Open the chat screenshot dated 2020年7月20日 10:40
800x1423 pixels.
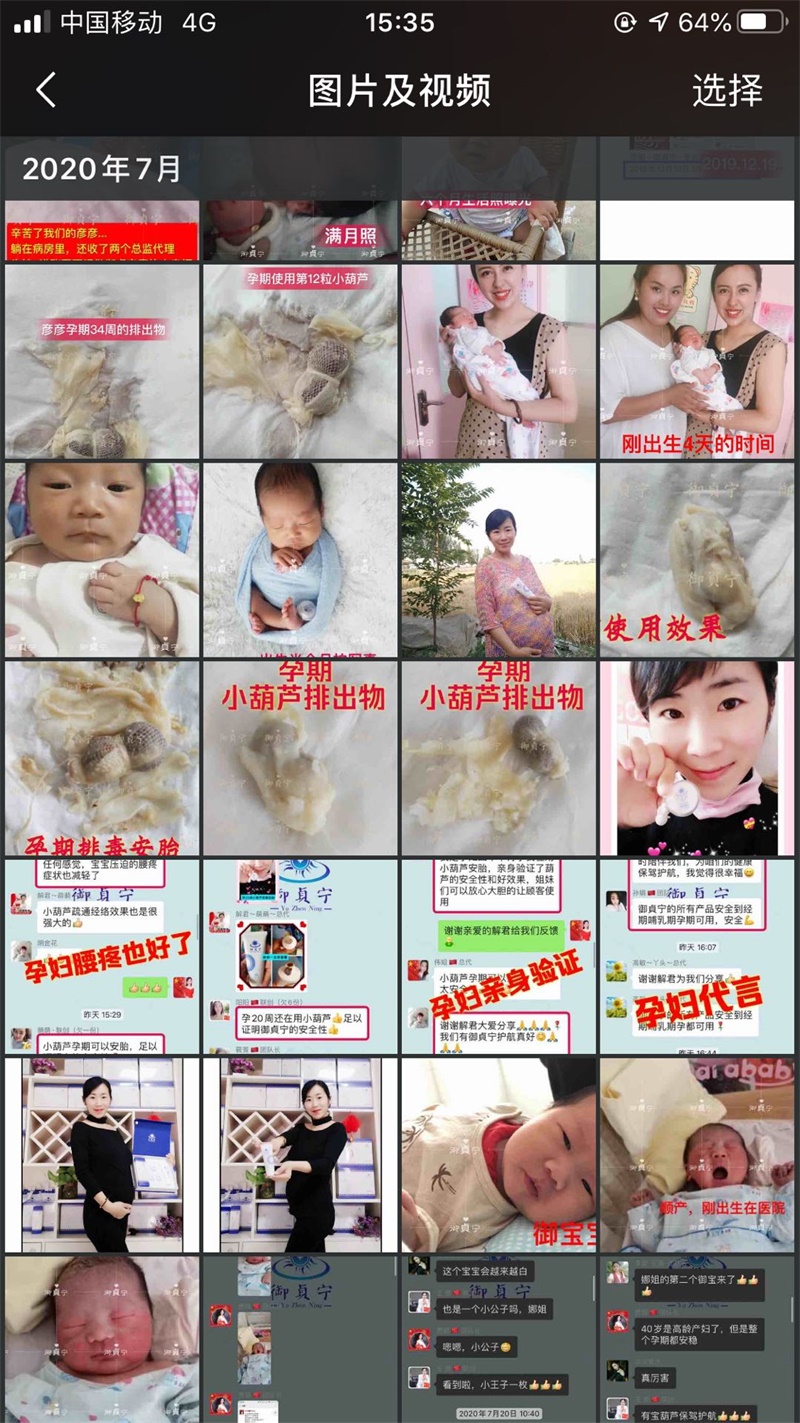point(498,1340)
